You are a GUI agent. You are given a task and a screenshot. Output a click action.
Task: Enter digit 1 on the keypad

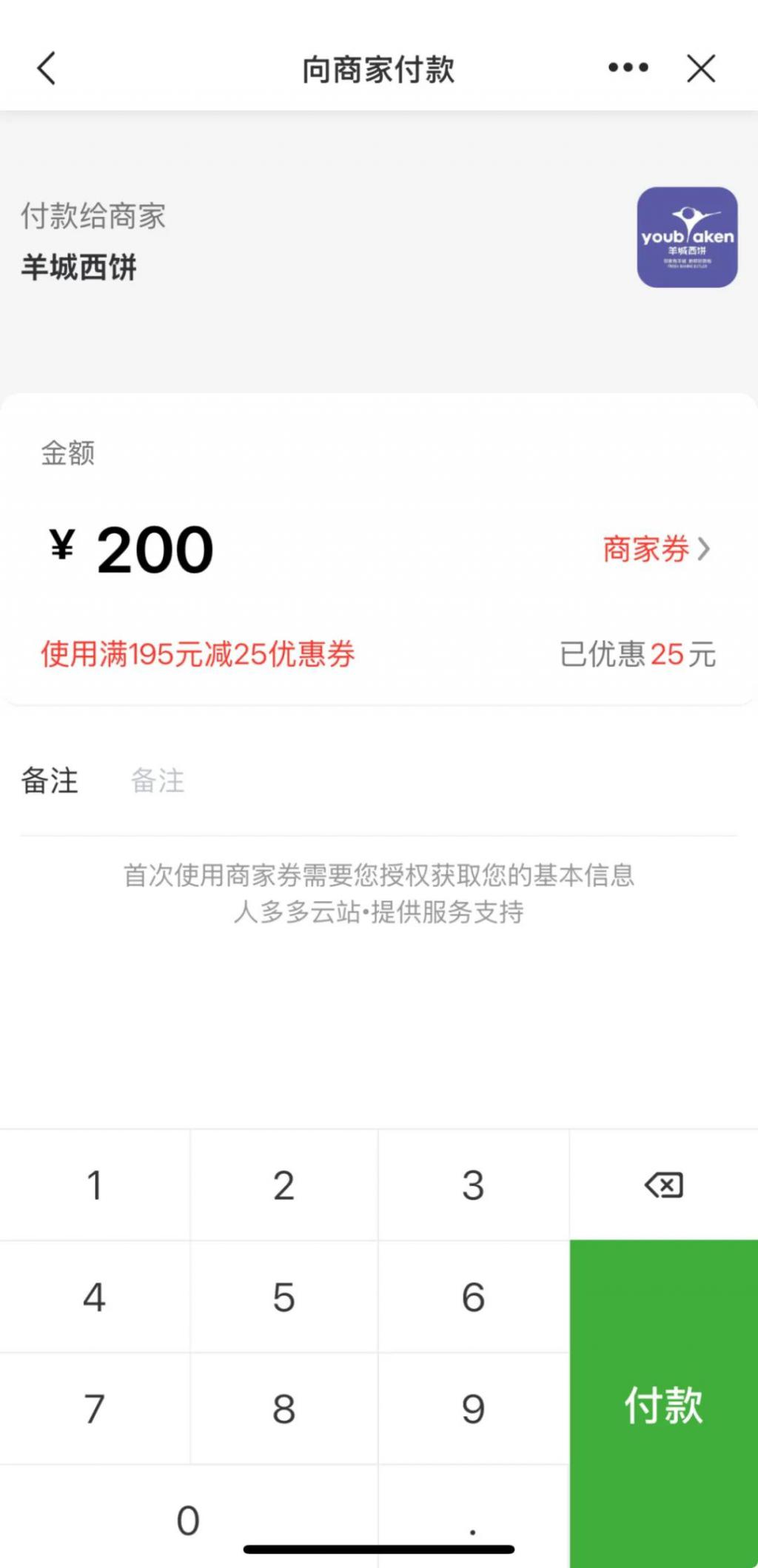tap(95, 1185)
